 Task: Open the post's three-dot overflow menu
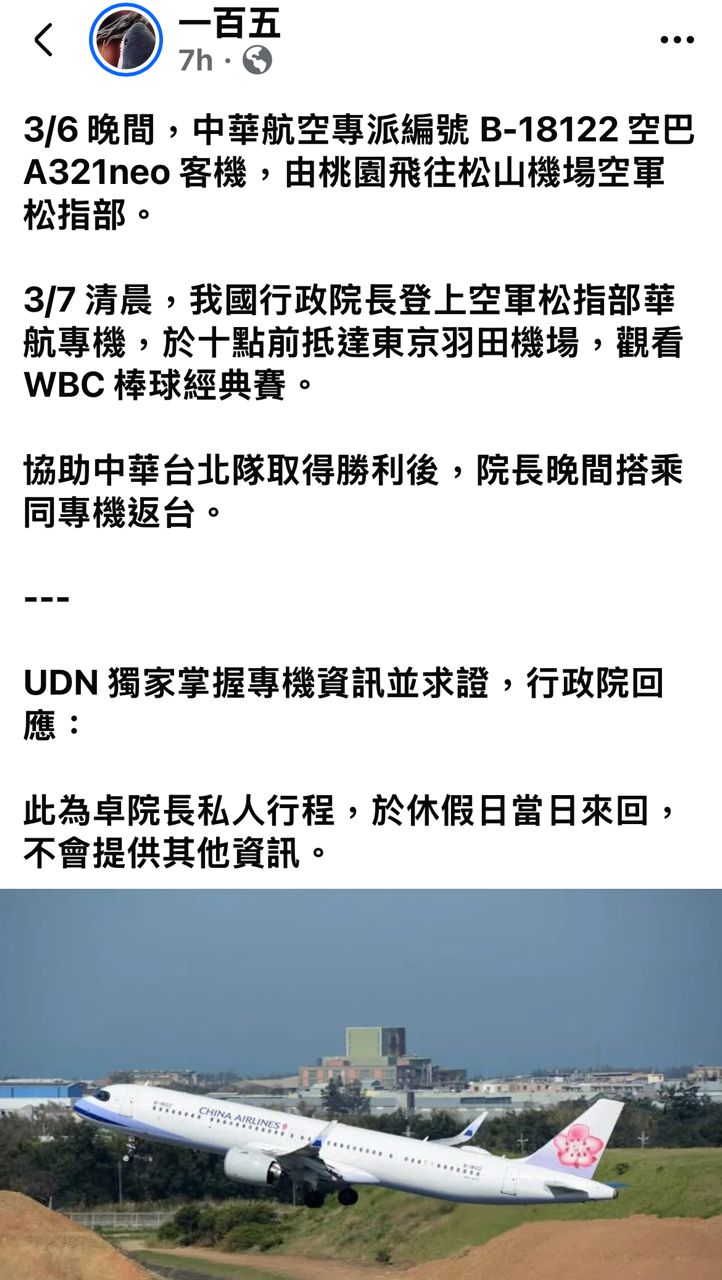click(677, 40)
